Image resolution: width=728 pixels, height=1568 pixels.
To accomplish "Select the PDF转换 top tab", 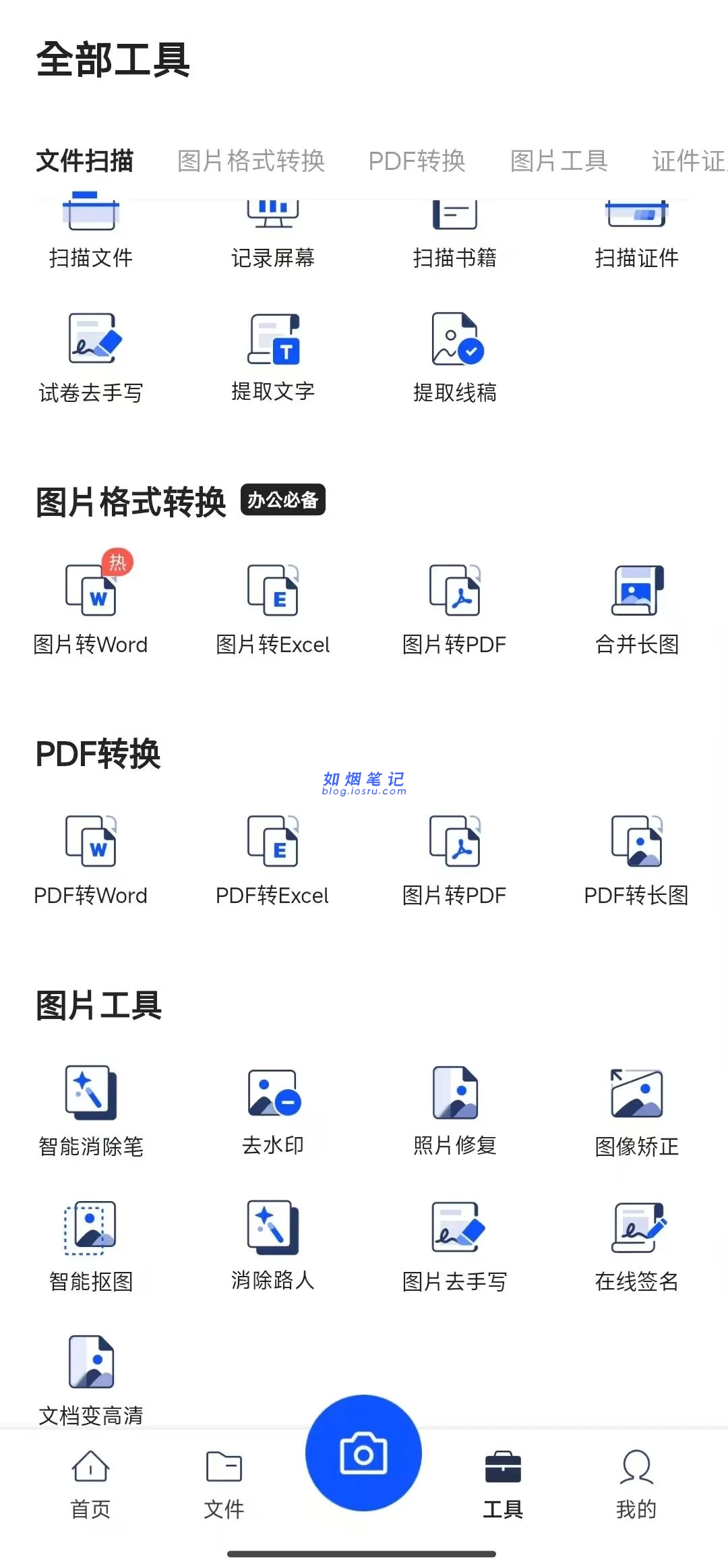I will click(417, 161).
